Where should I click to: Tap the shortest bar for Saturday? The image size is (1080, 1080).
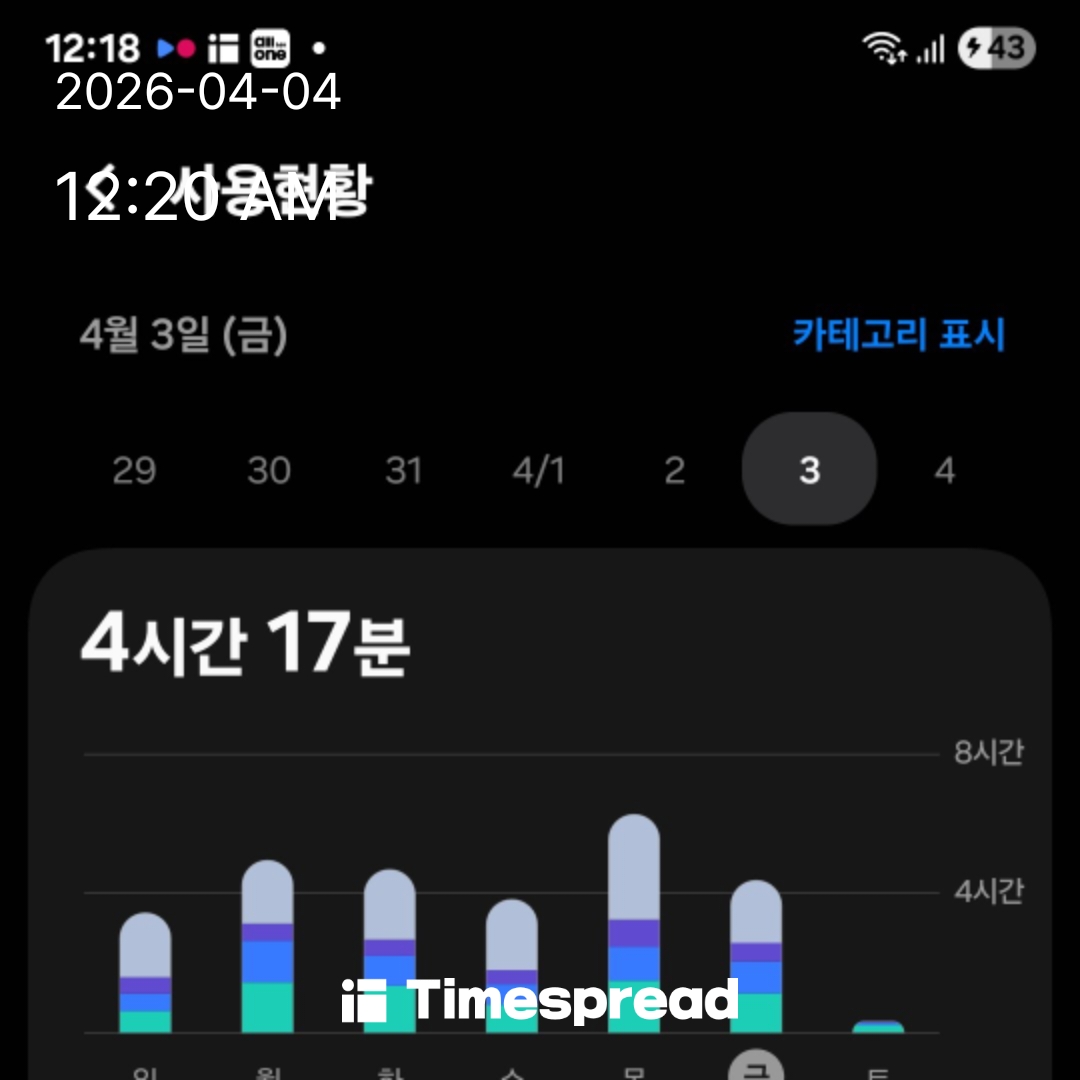tap(878, 1026)
